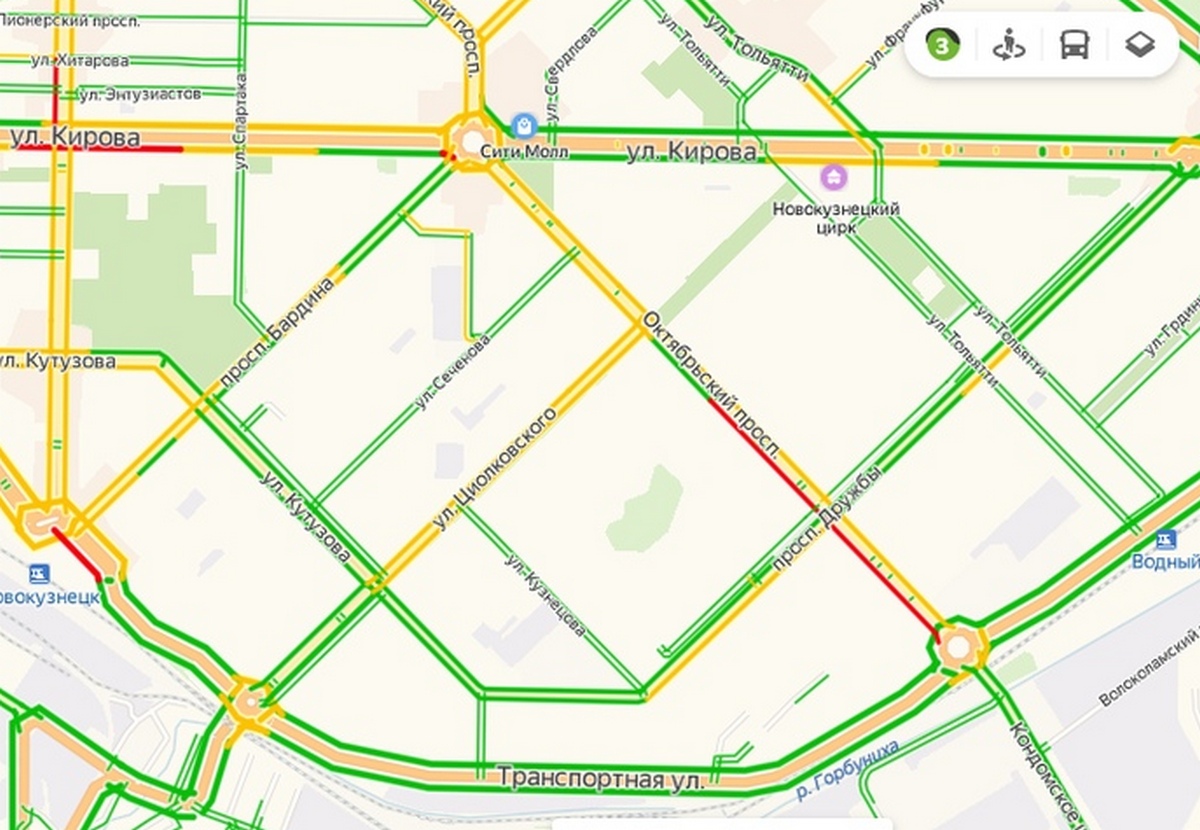Open the map layers menu
Viewport: 1200px width, 830px height.
1140,45
